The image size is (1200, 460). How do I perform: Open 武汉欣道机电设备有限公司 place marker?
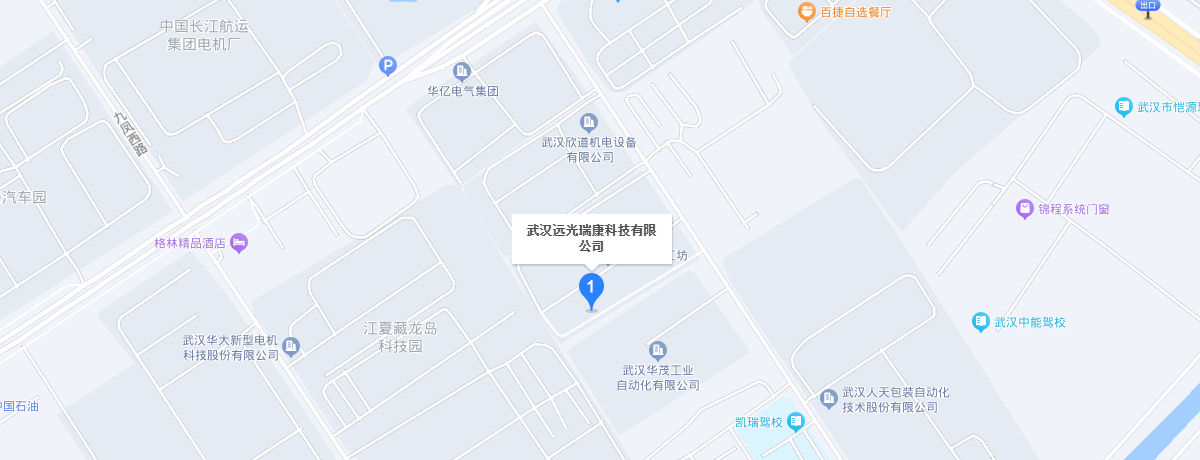589,122
